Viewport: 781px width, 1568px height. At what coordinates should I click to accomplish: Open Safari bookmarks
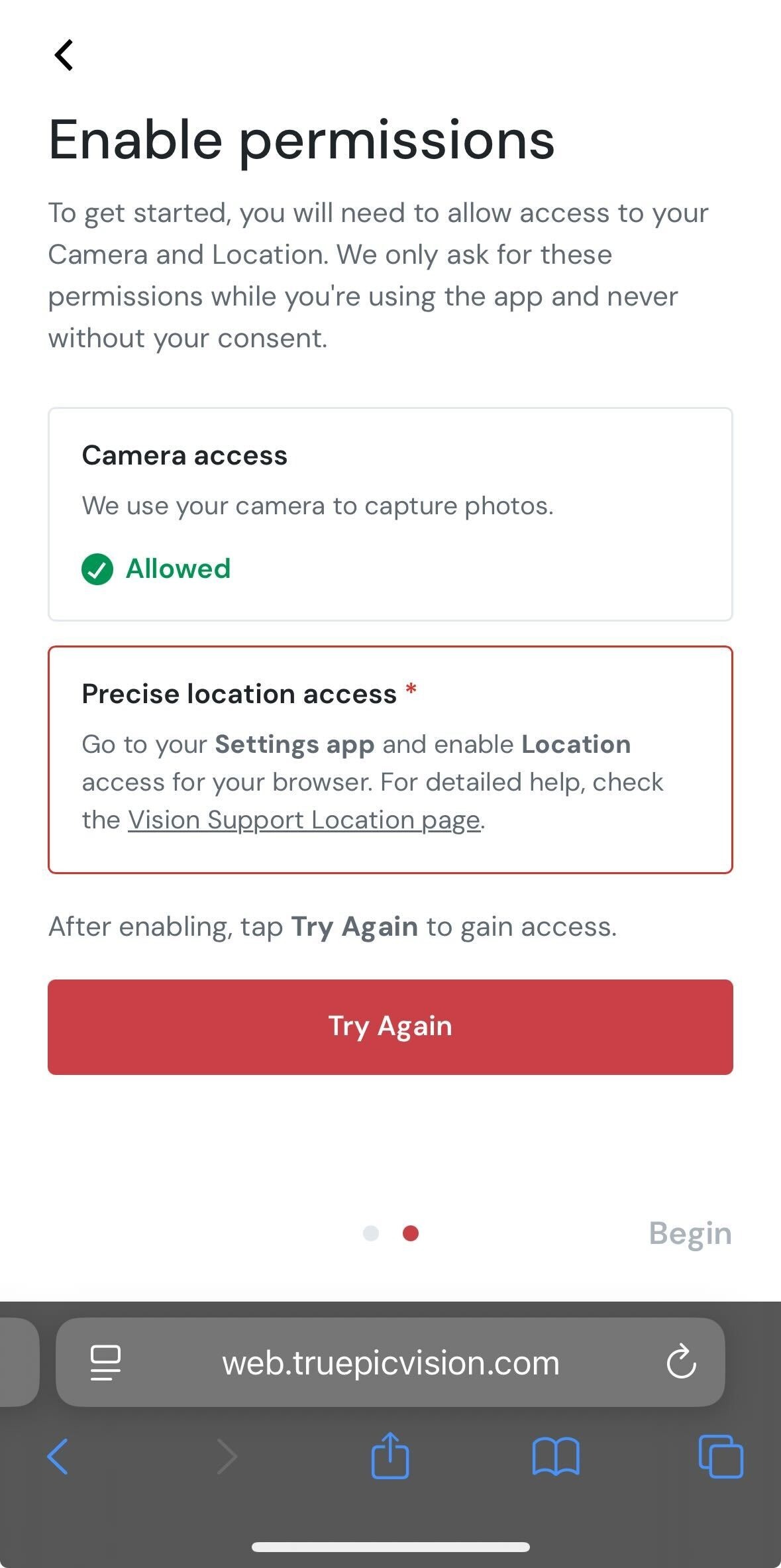pos(556,1456)
